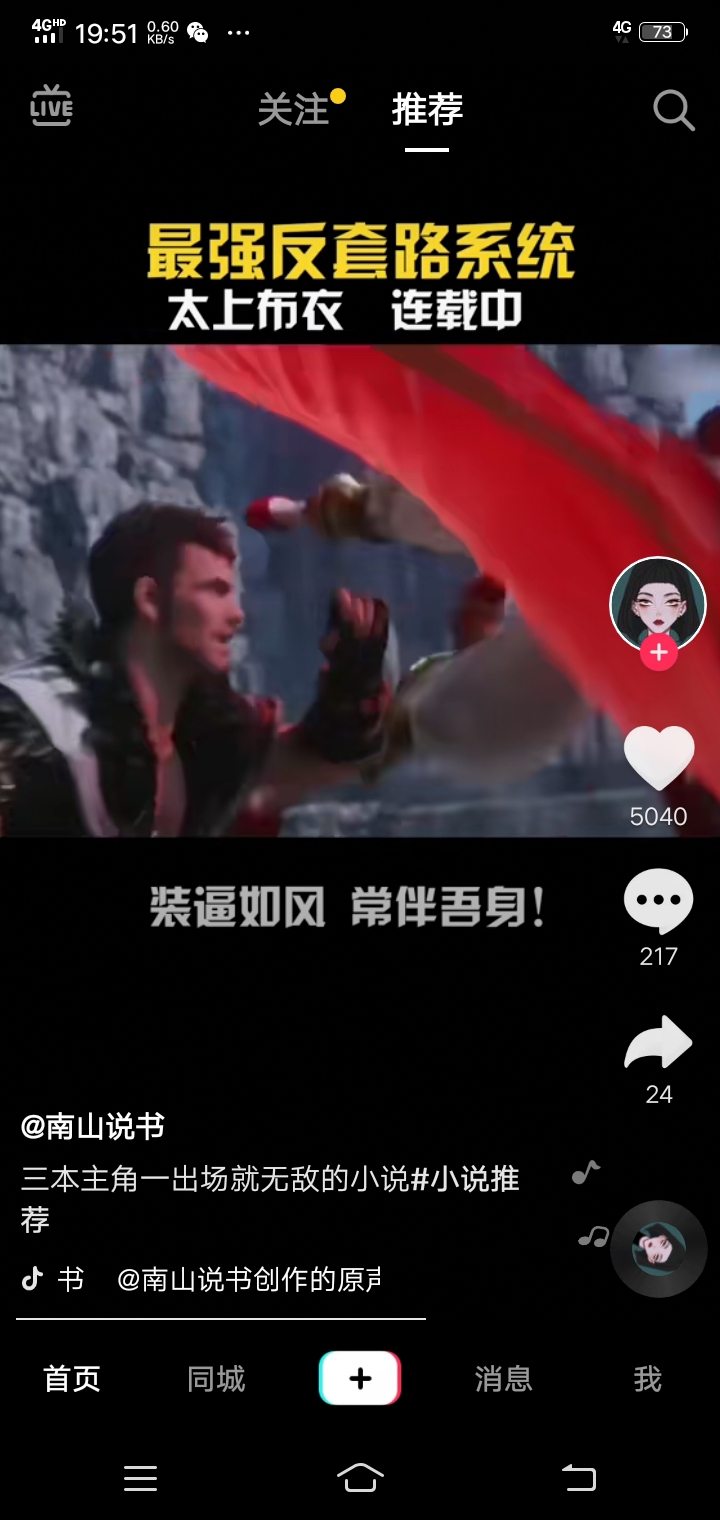The width and height of the screenshot is (720, 1520).
Task: Go to the 首页 tab
Action: [72, 1379]
